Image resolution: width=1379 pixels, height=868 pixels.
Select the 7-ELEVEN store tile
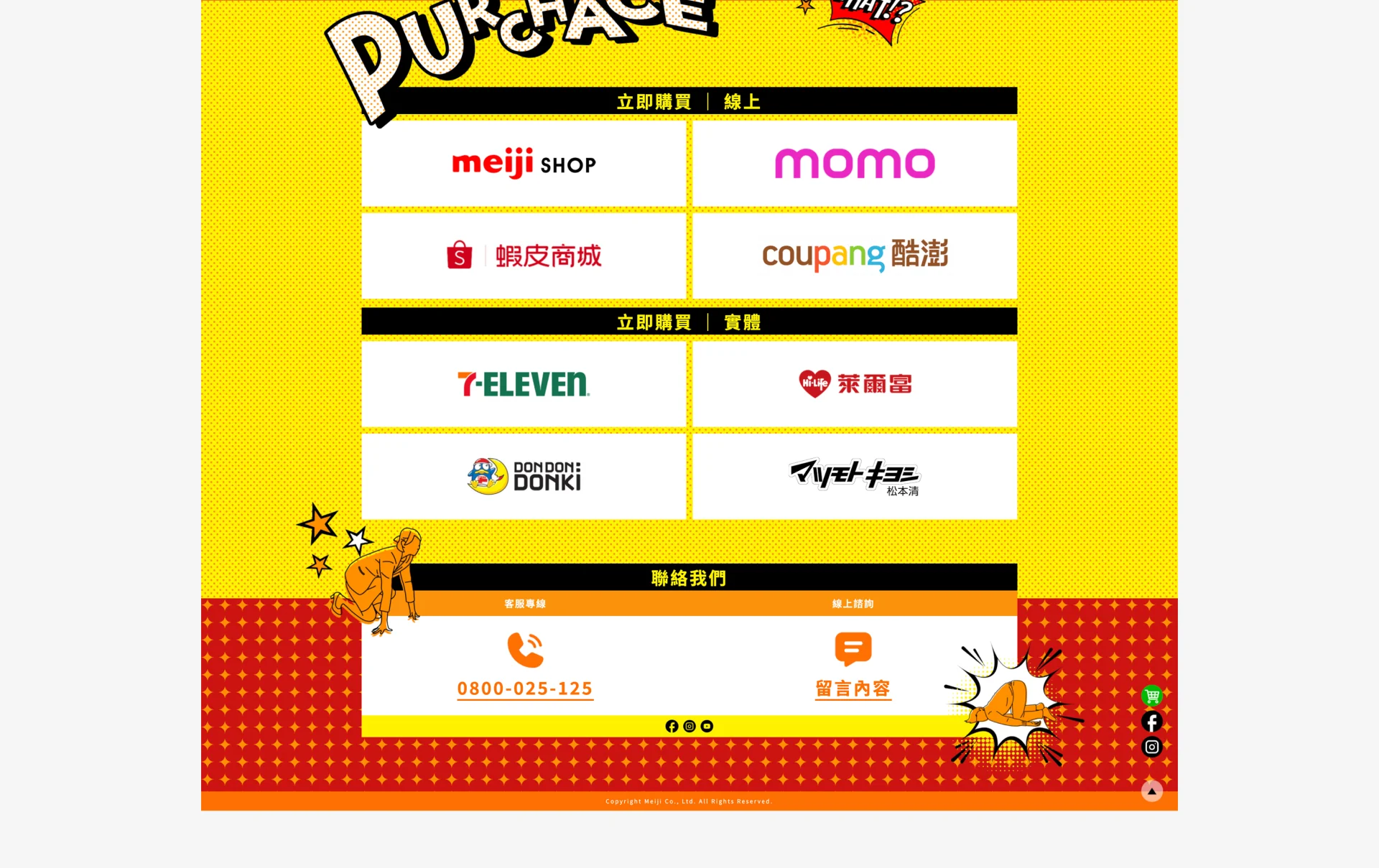[524, 384]
